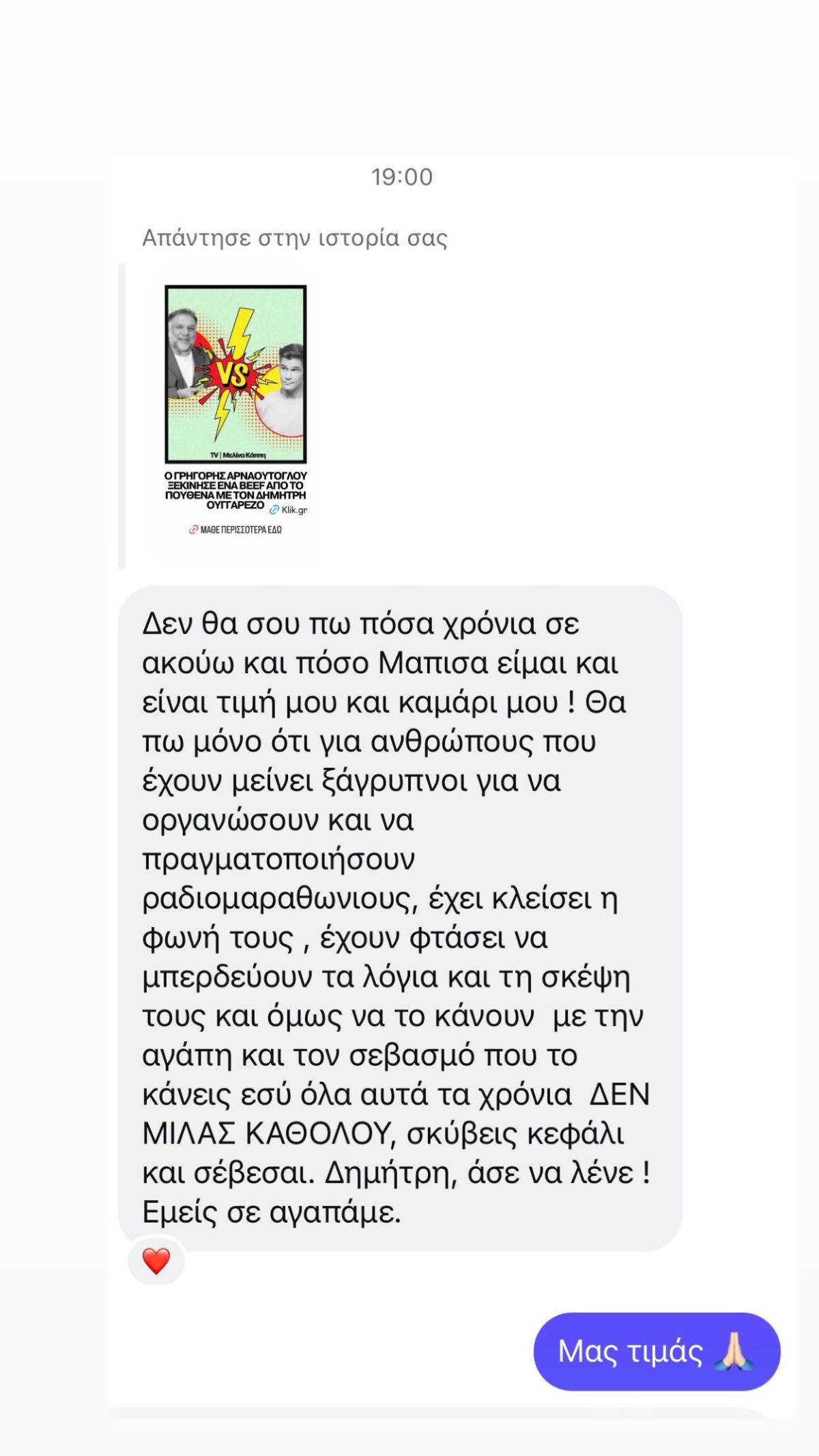The image size is (819, 1456).
Task: Click the chain-link icon beside ΜΑΘΕ ΠΕΡΙΣΣΟΤΕΡΑ ΕΔΩ
Action: (x=194, y=529)
